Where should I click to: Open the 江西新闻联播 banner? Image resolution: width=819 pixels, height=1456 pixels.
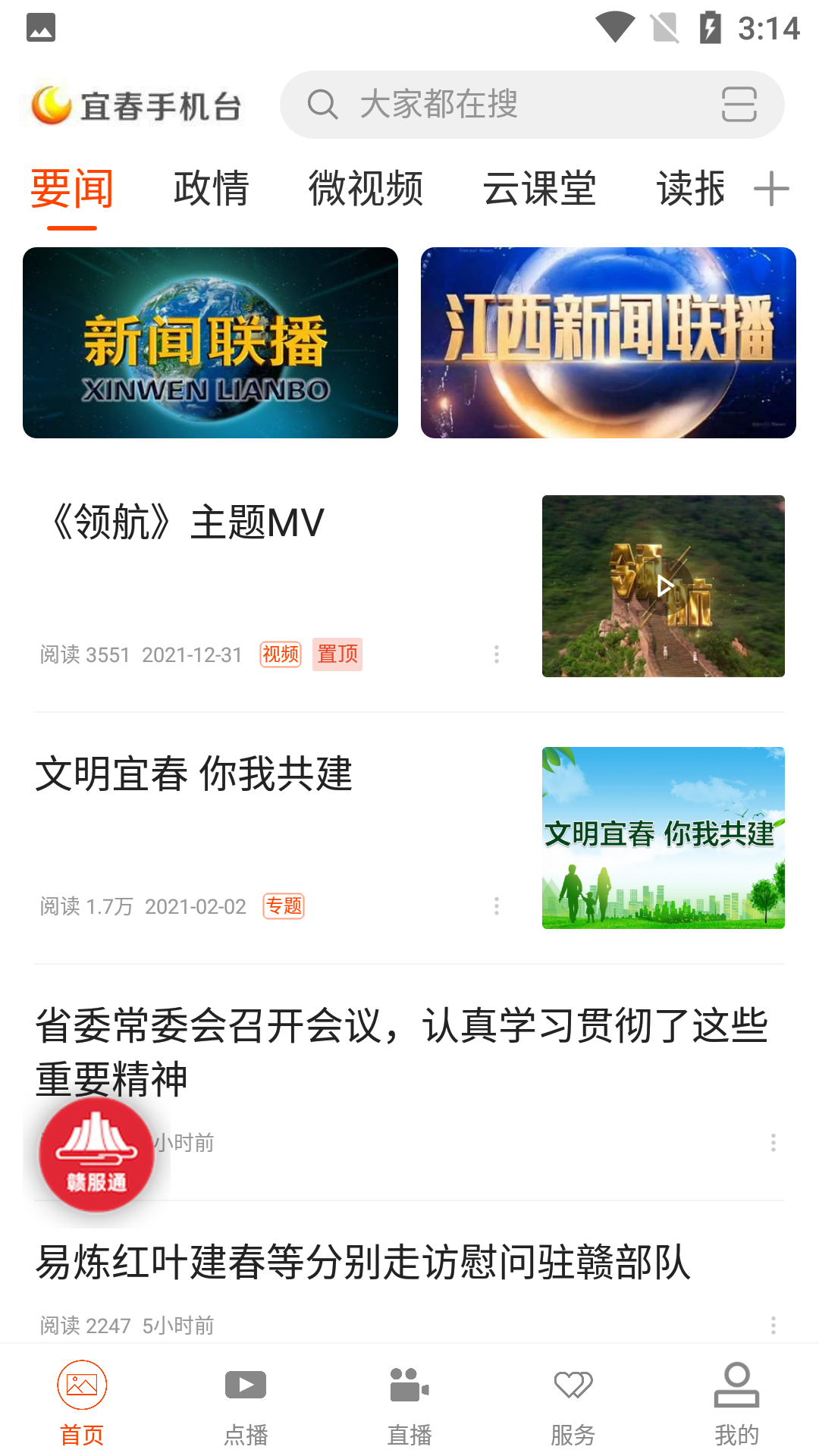[608, 343]
